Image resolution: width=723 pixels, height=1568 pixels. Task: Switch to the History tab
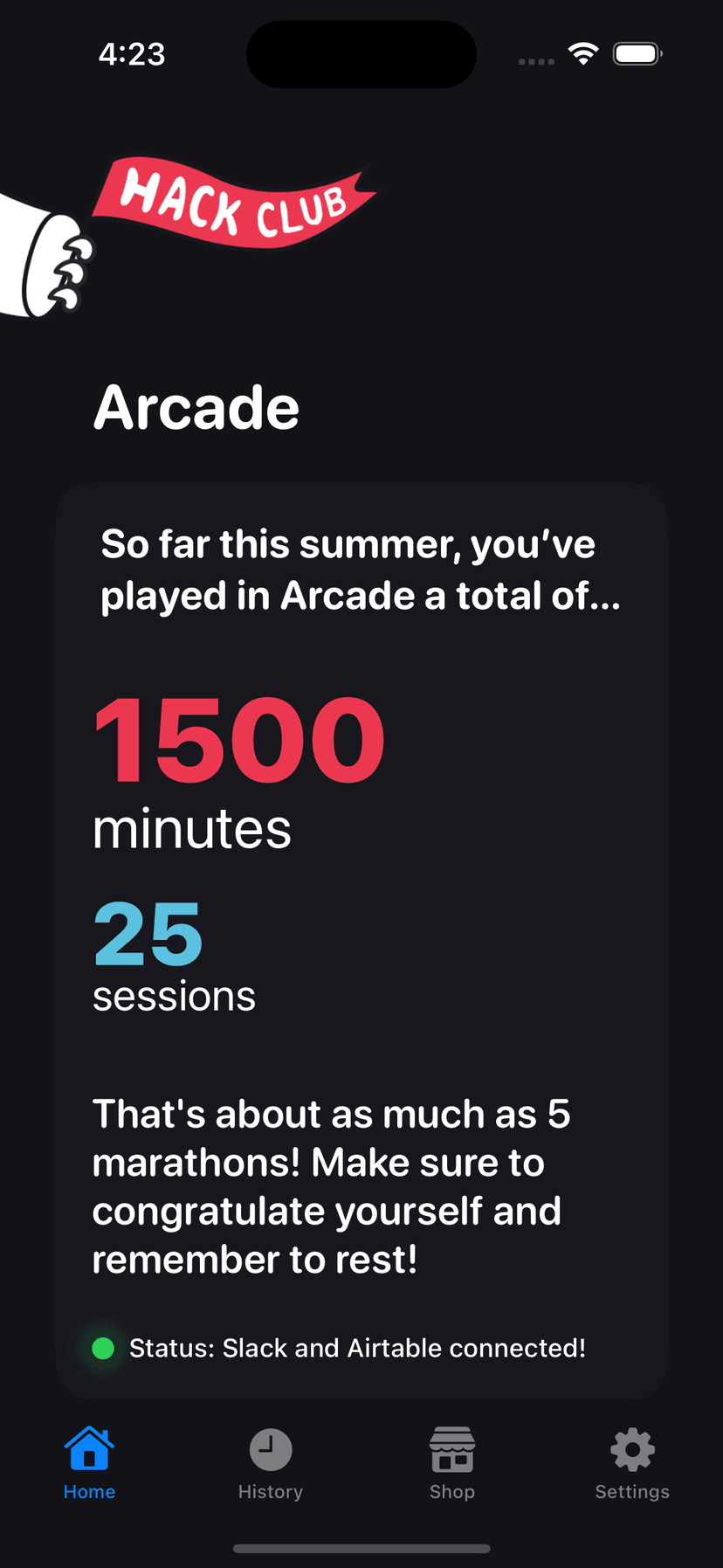coord(271,1464)
